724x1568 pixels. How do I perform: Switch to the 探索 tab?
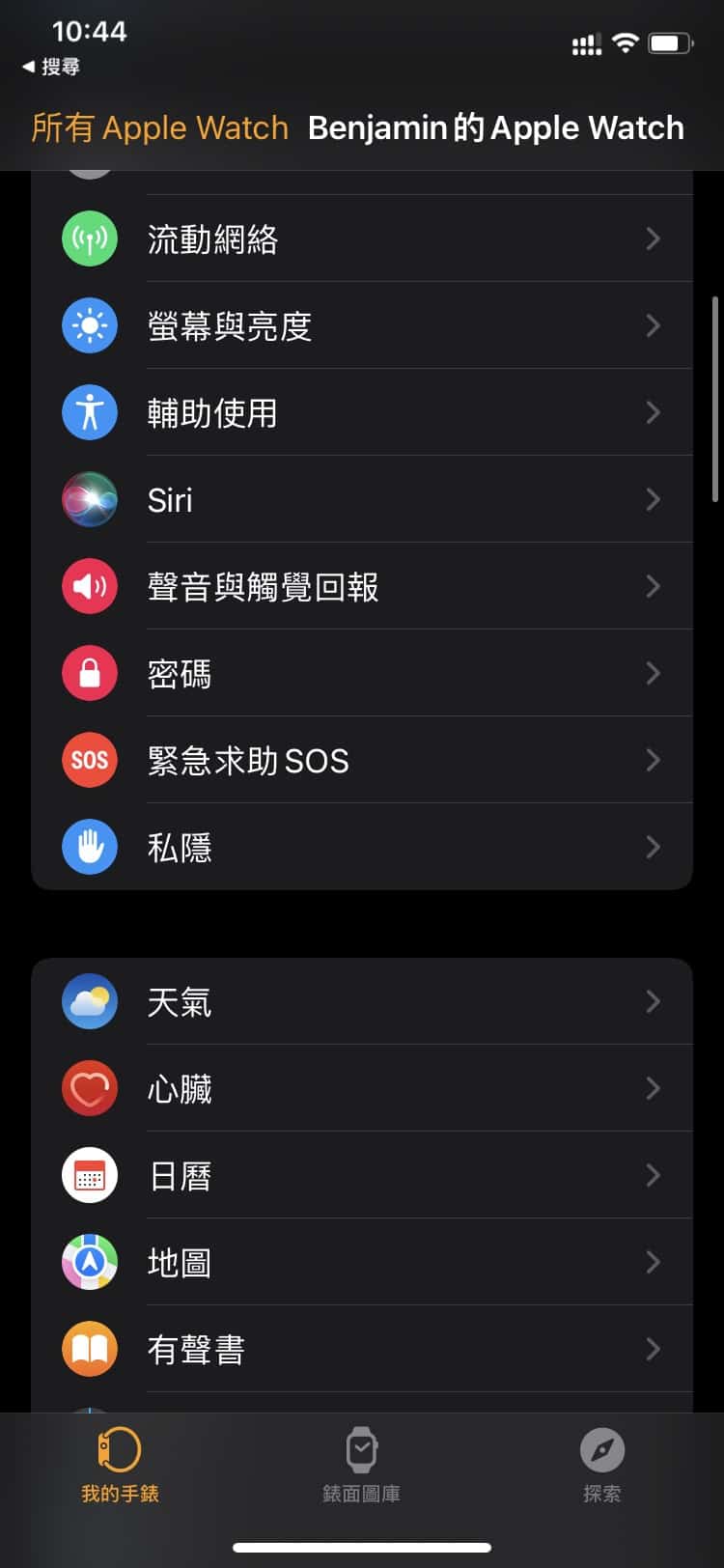click(x=601, y=1465)
